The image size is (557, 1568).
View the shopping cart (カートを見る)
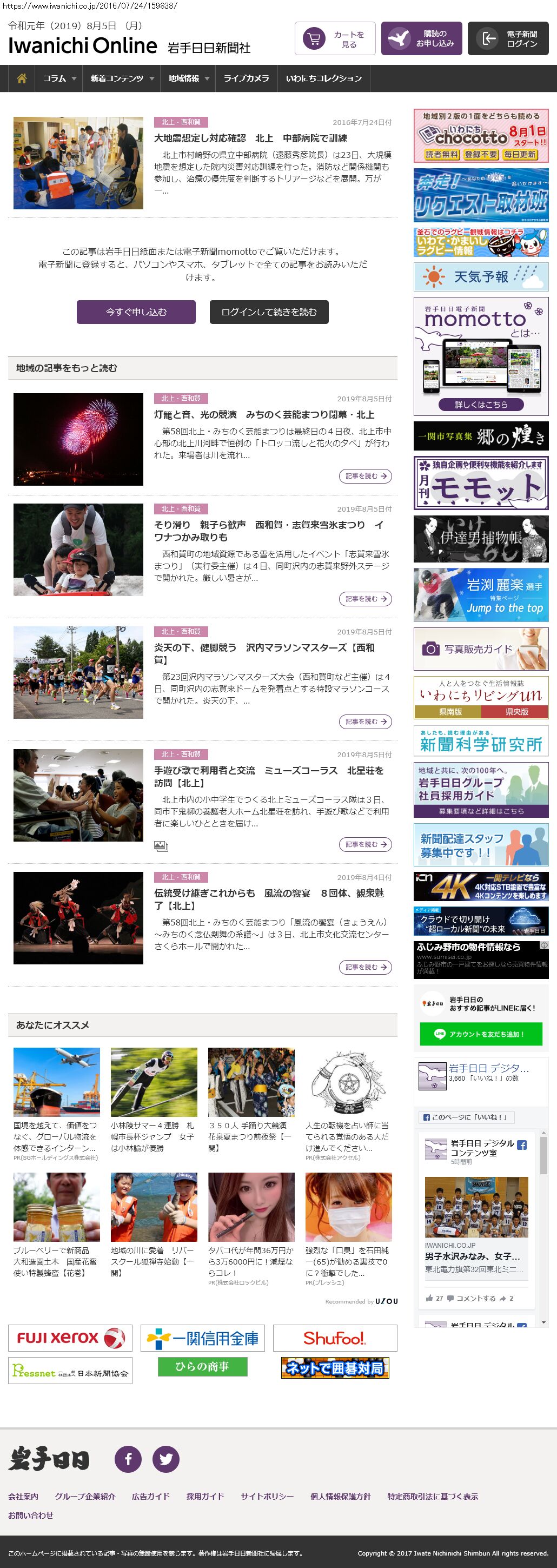[335, 39]
